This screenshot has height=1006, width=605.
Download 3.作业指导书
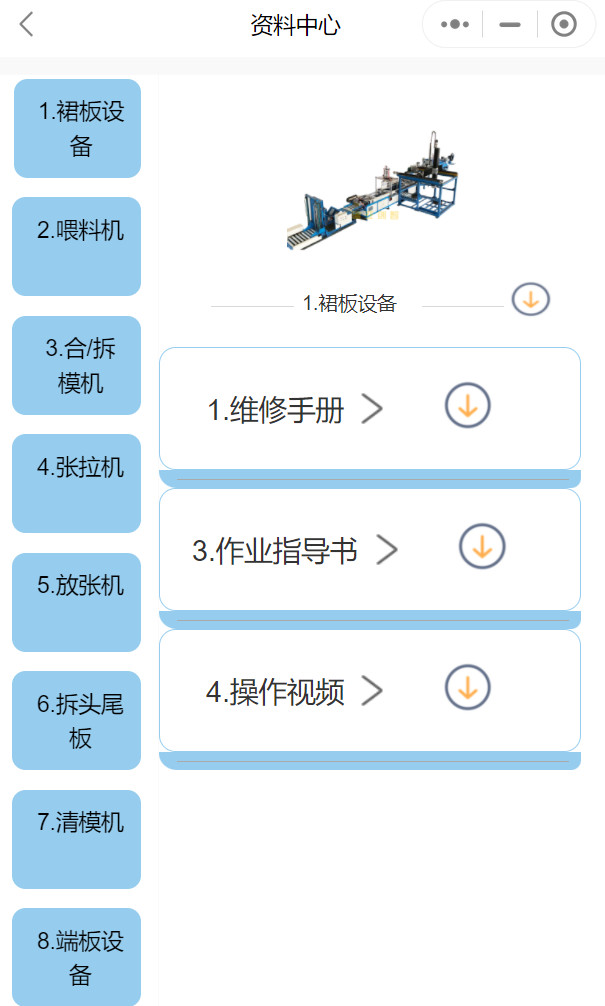coord(482,547)
